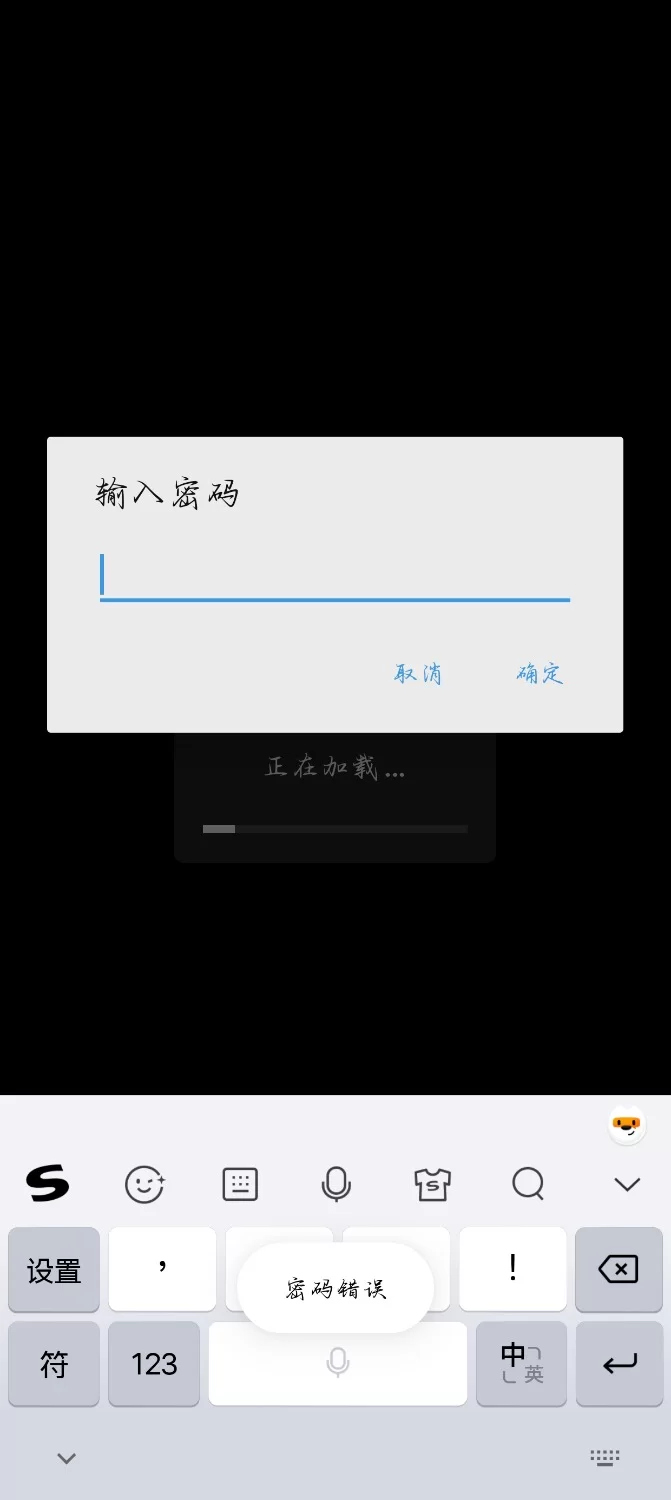This screenshot has height=1500, width=671.
Task: Start voice input from toolbar microphone
Action: [336, 1185]
